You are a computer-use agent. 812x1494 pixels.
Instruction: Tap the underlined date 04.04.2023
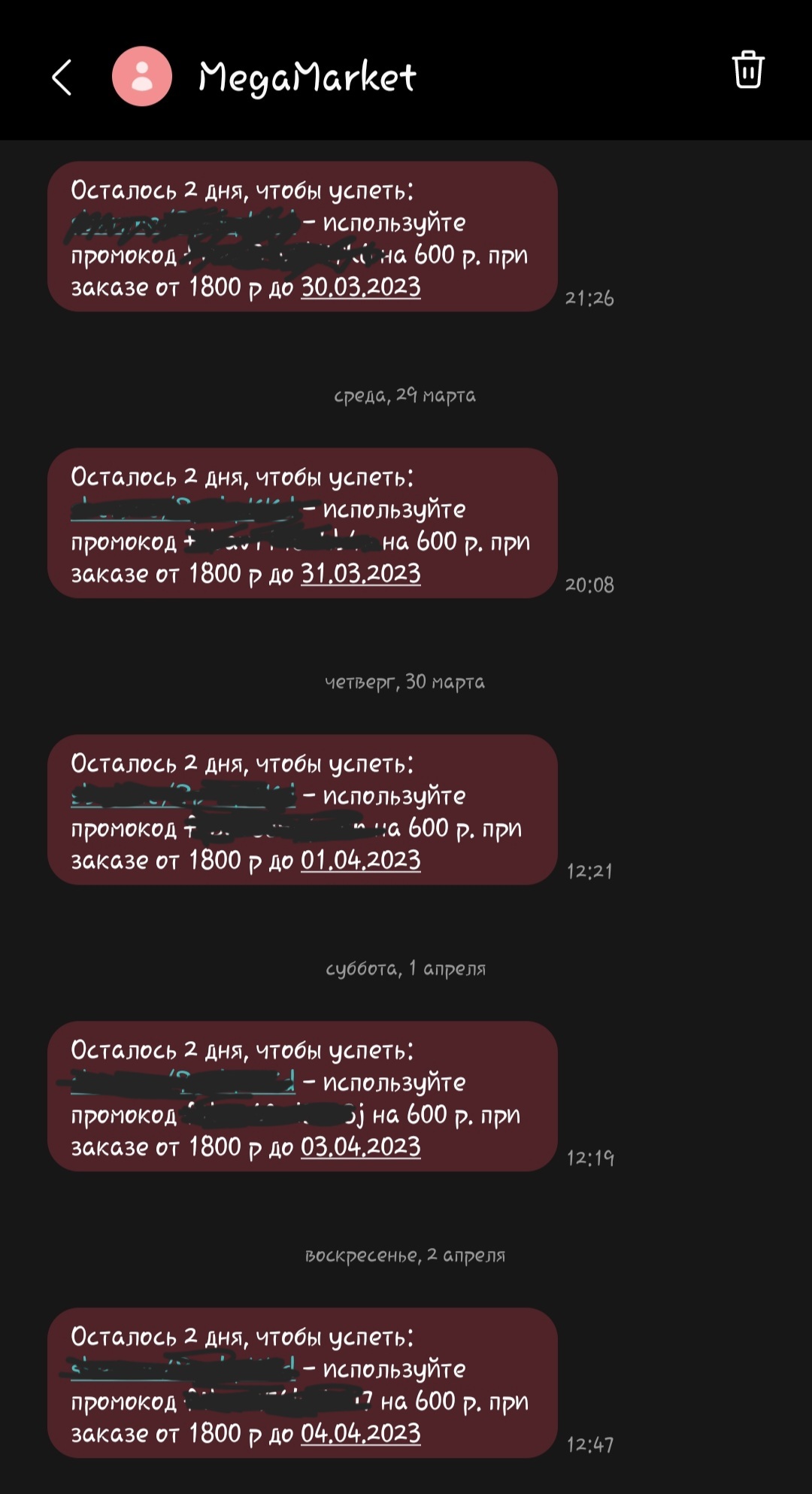click(x=360, y=1433)
